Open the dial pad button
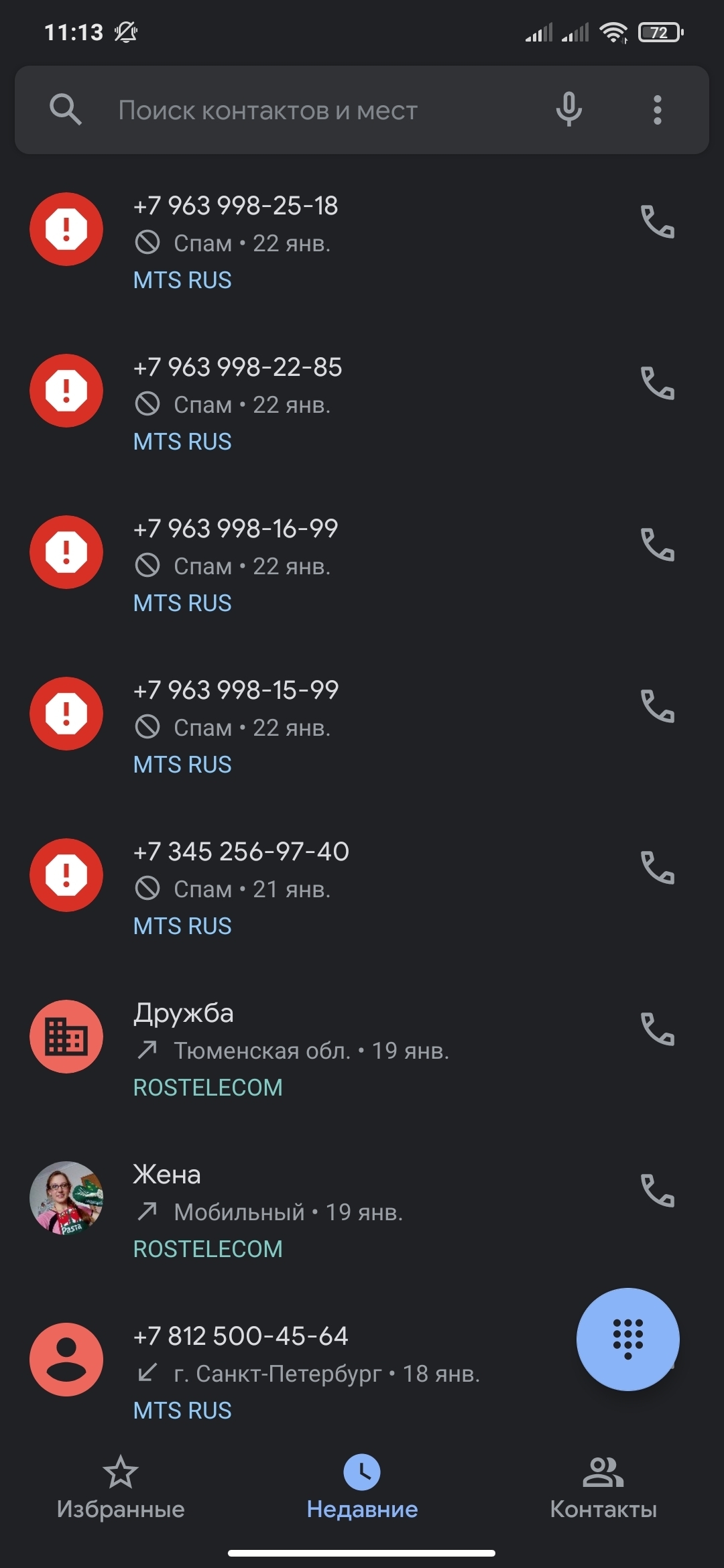This screenshot has width=724, height=1568. [627, 1339]
